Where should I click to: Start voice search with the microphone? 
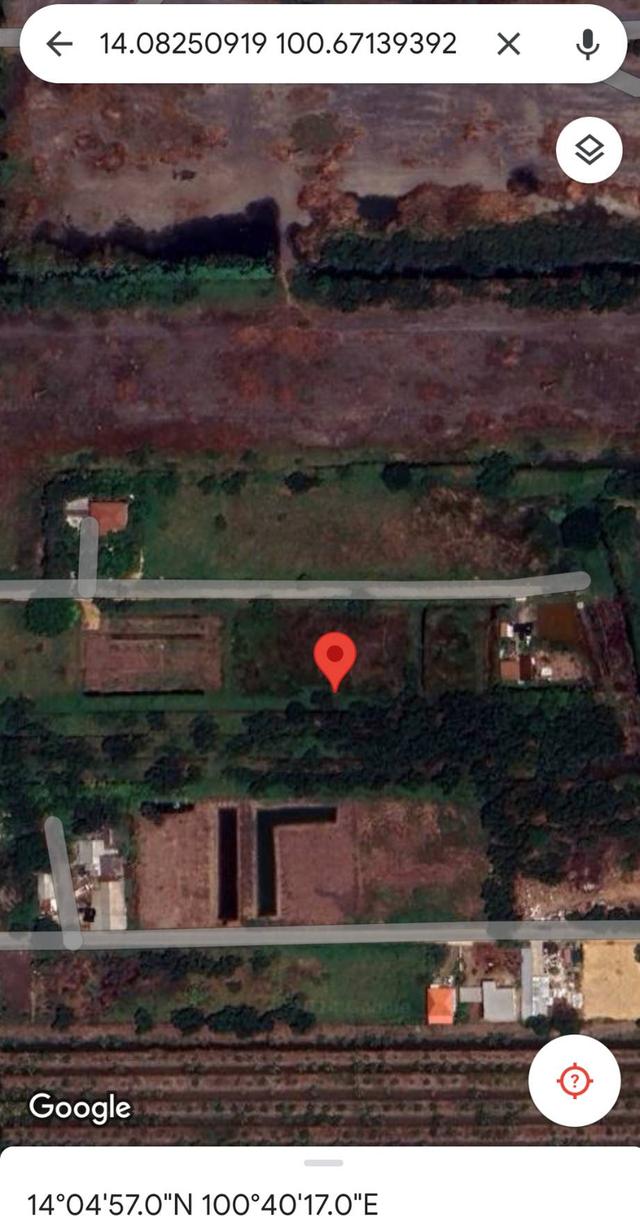(x=588, y=44)
